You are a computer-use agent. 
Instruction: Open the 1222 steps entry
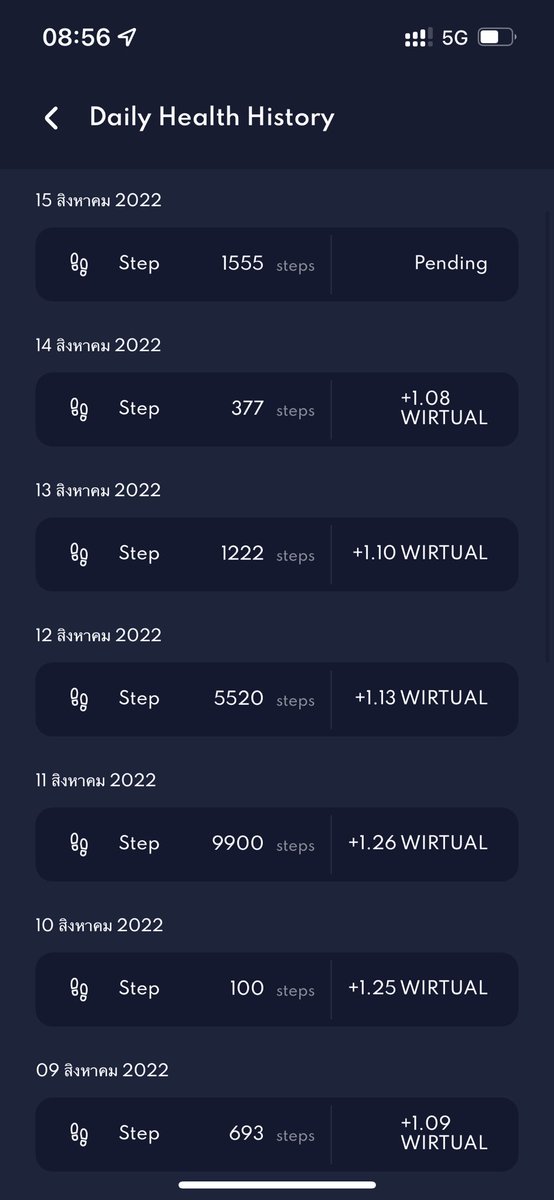coord(277,554)
